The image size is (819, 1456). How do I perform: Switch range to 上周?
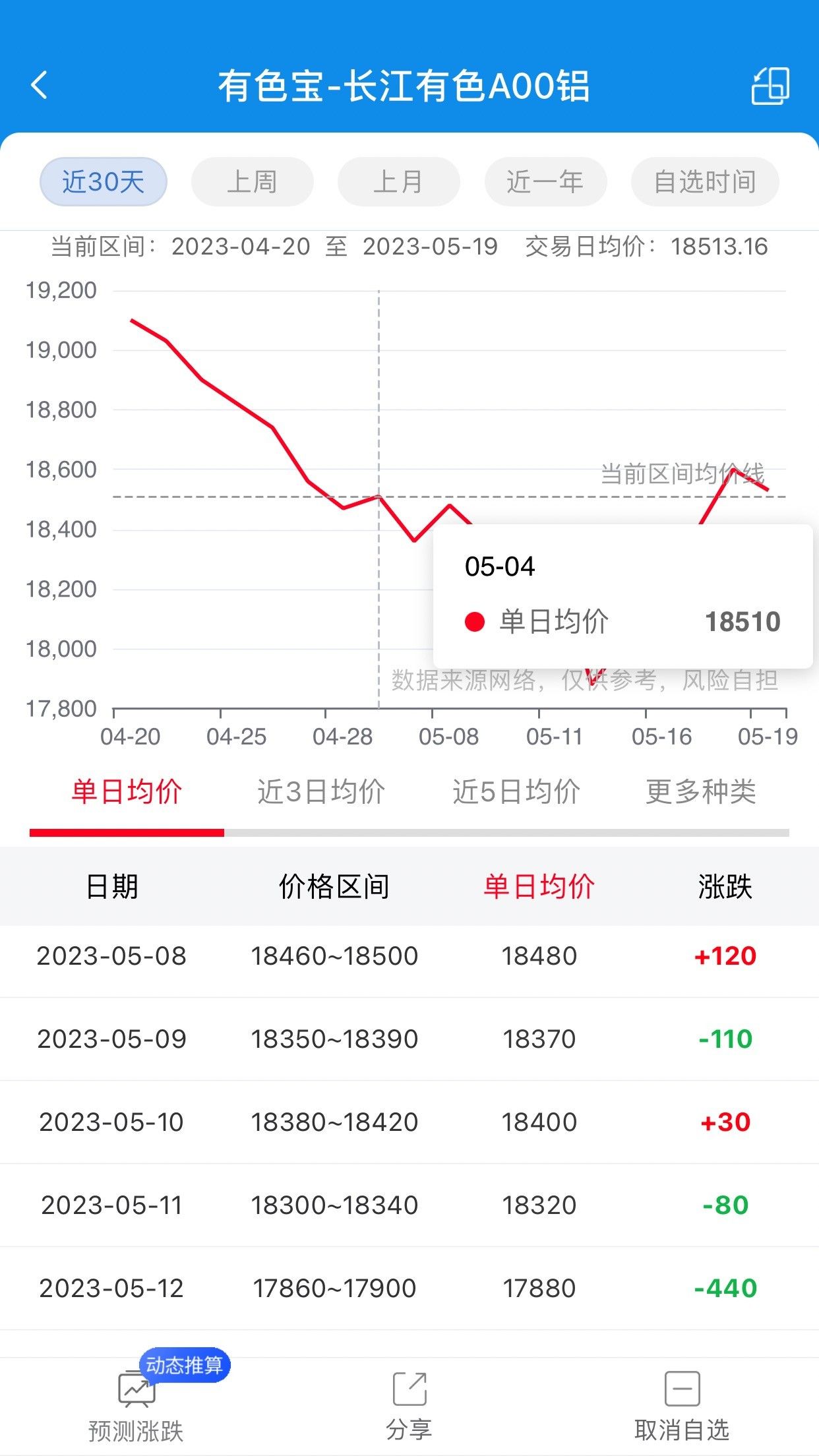coord(252,182)
